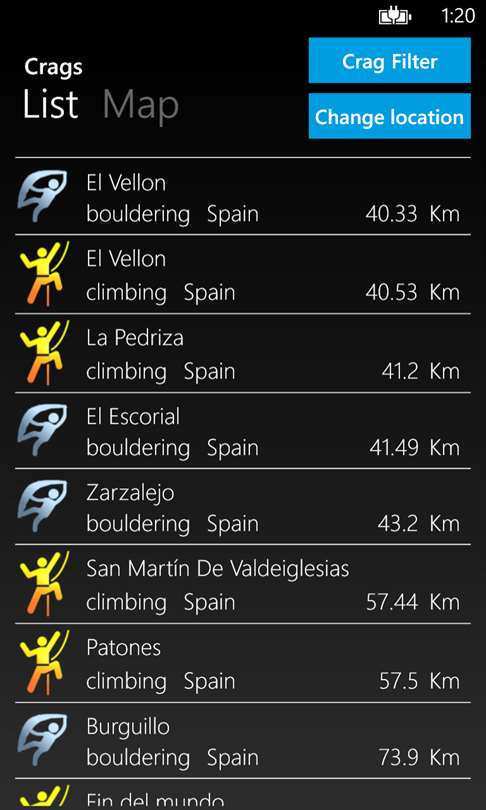486x810 pixels.
Task: Open El Vellon bouldering crag
Action: click(x=243, y=197)
